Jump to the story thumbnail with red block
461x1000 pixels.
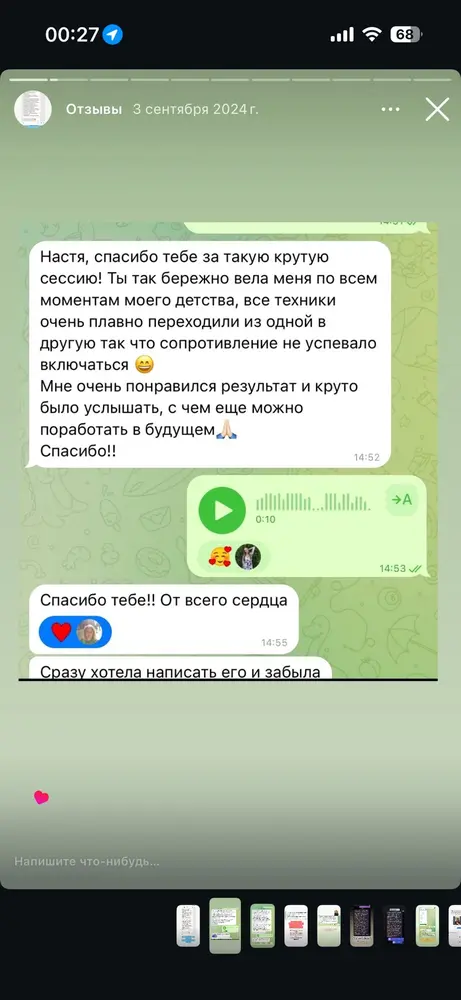click(296, 925)
